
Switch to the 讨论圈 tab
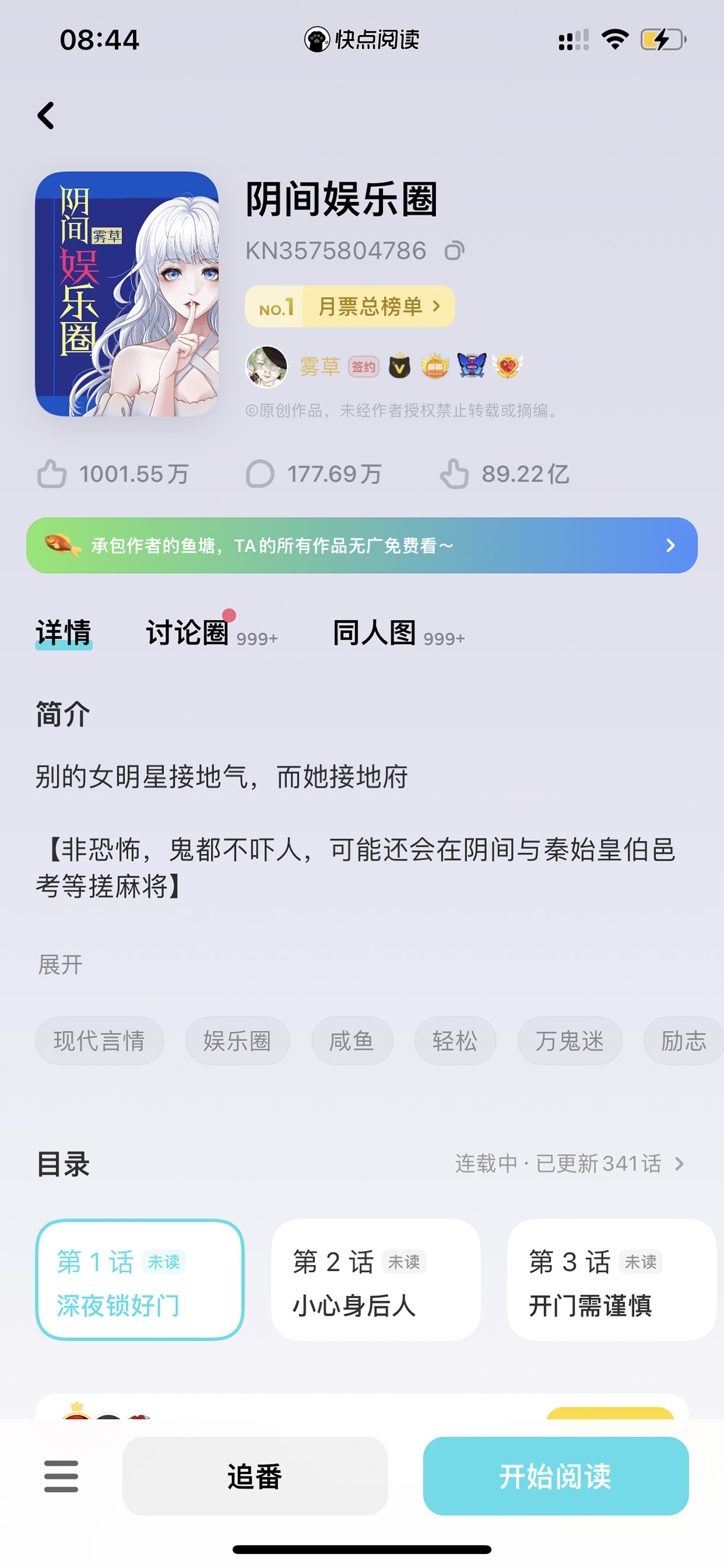pyautogui.click(x=187, y=633)
